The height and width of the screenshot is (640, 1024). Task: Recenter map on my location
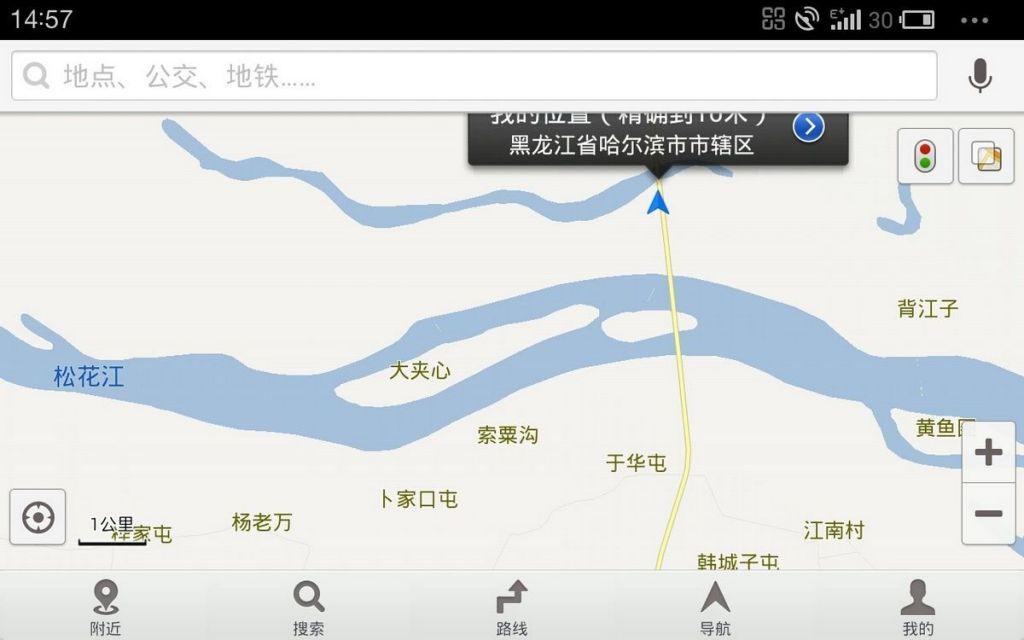pyautogui.click(x=38, y=517)
